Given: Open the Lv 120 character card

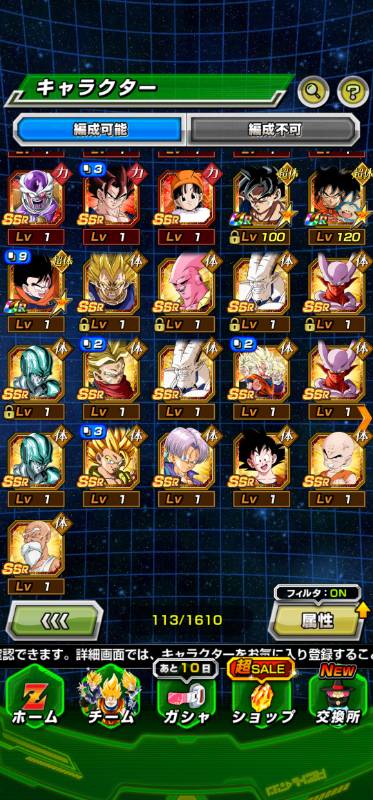Looking at the screenshot, I should [338, 206].
